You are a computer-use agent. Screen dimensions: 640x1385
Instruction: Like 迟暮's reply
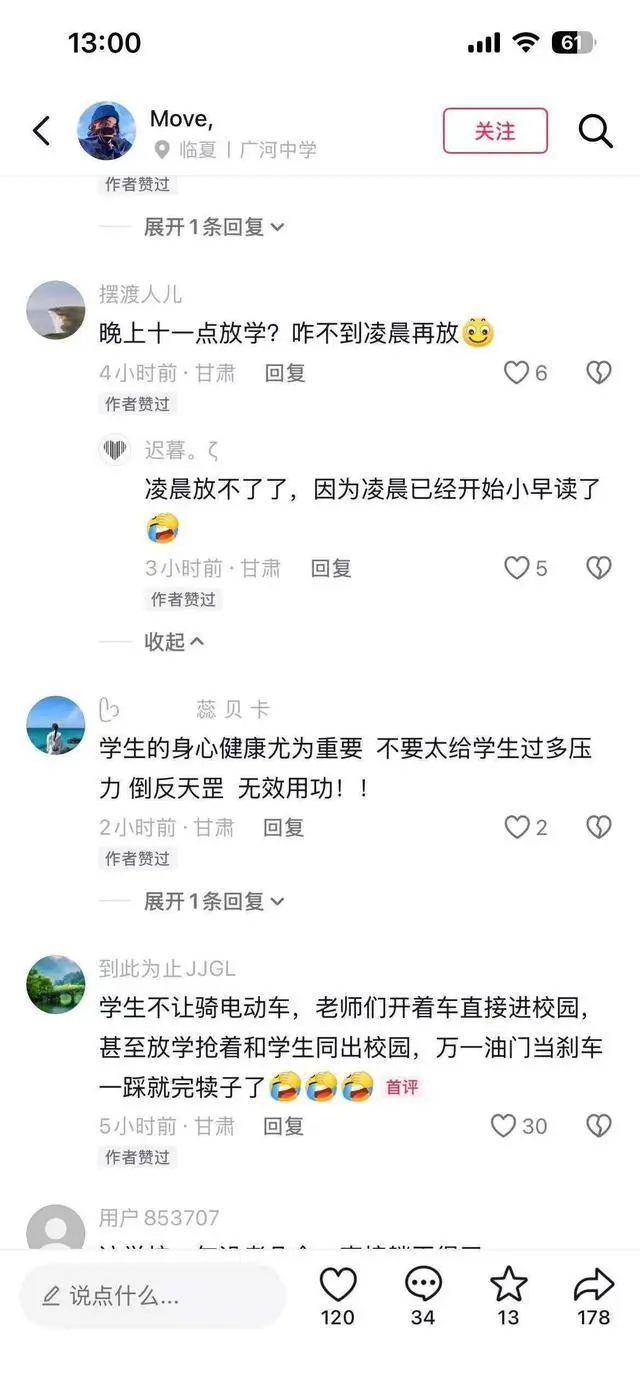(516, 568)
